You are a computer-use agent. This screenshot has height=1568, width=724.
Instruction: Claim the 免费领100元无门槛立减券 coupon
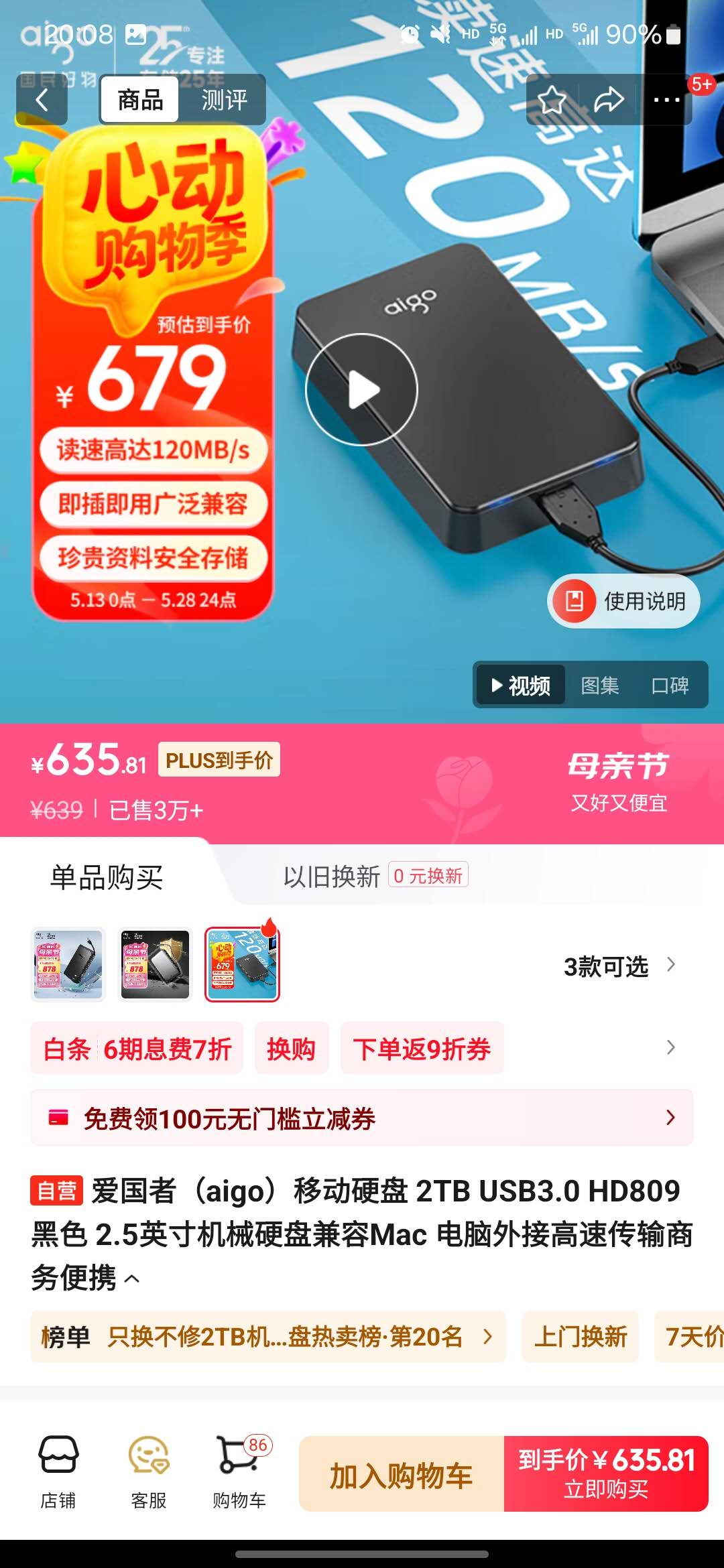(x=362, y=1118)
